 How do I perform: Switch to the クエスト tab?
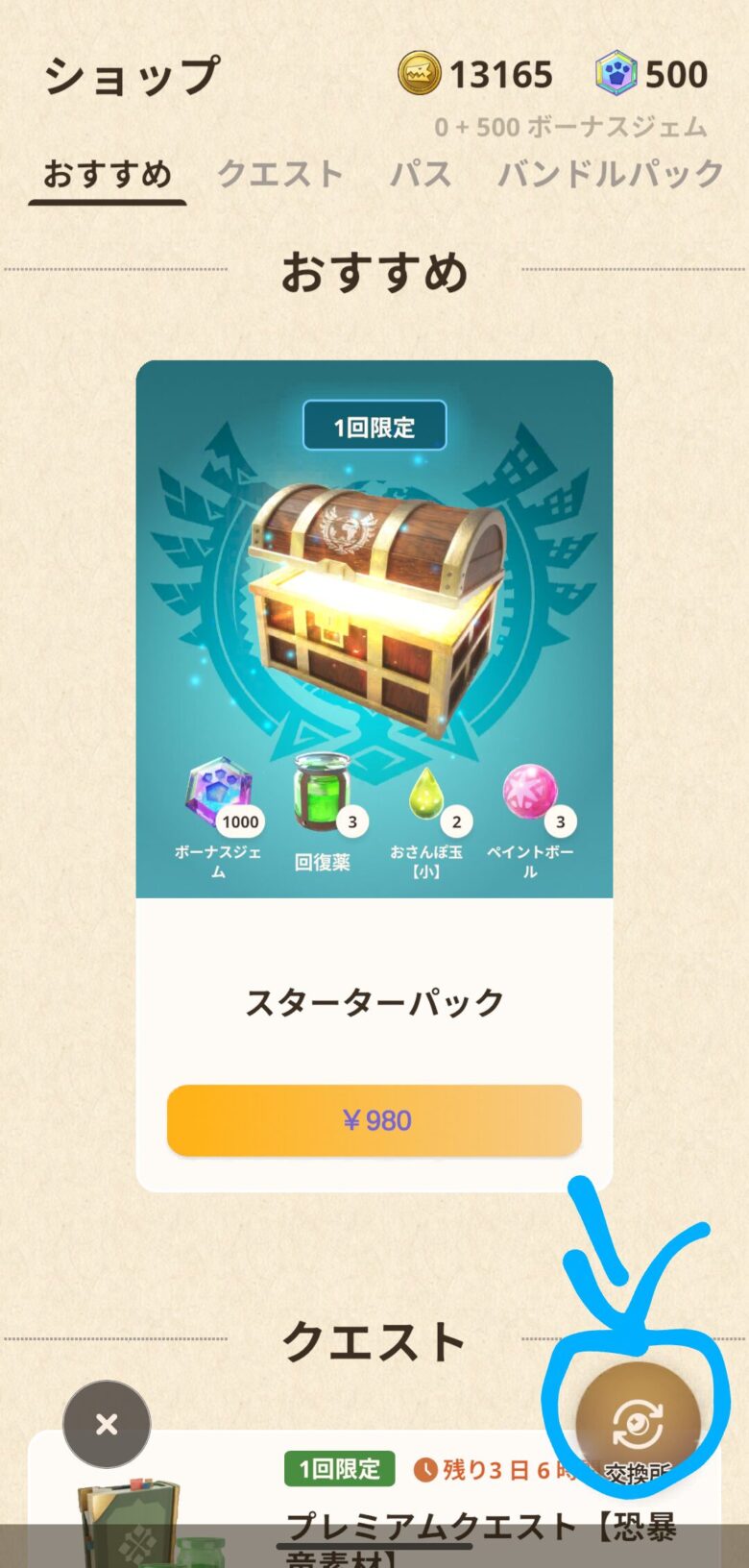[279, 174]
